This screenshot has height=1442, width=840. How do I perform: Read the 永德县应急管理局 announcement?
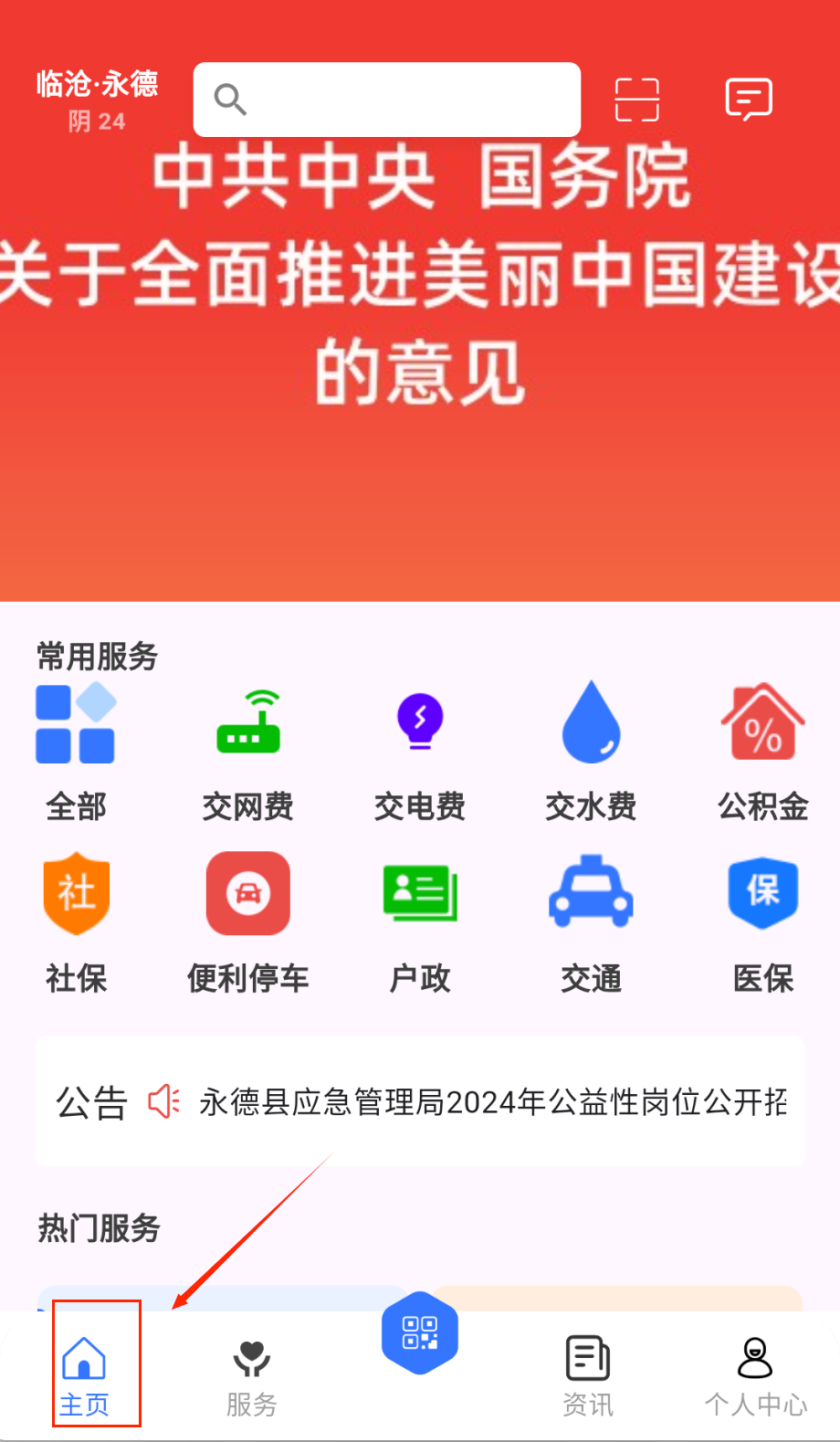pyautogui.click(x=493, y=1102)
